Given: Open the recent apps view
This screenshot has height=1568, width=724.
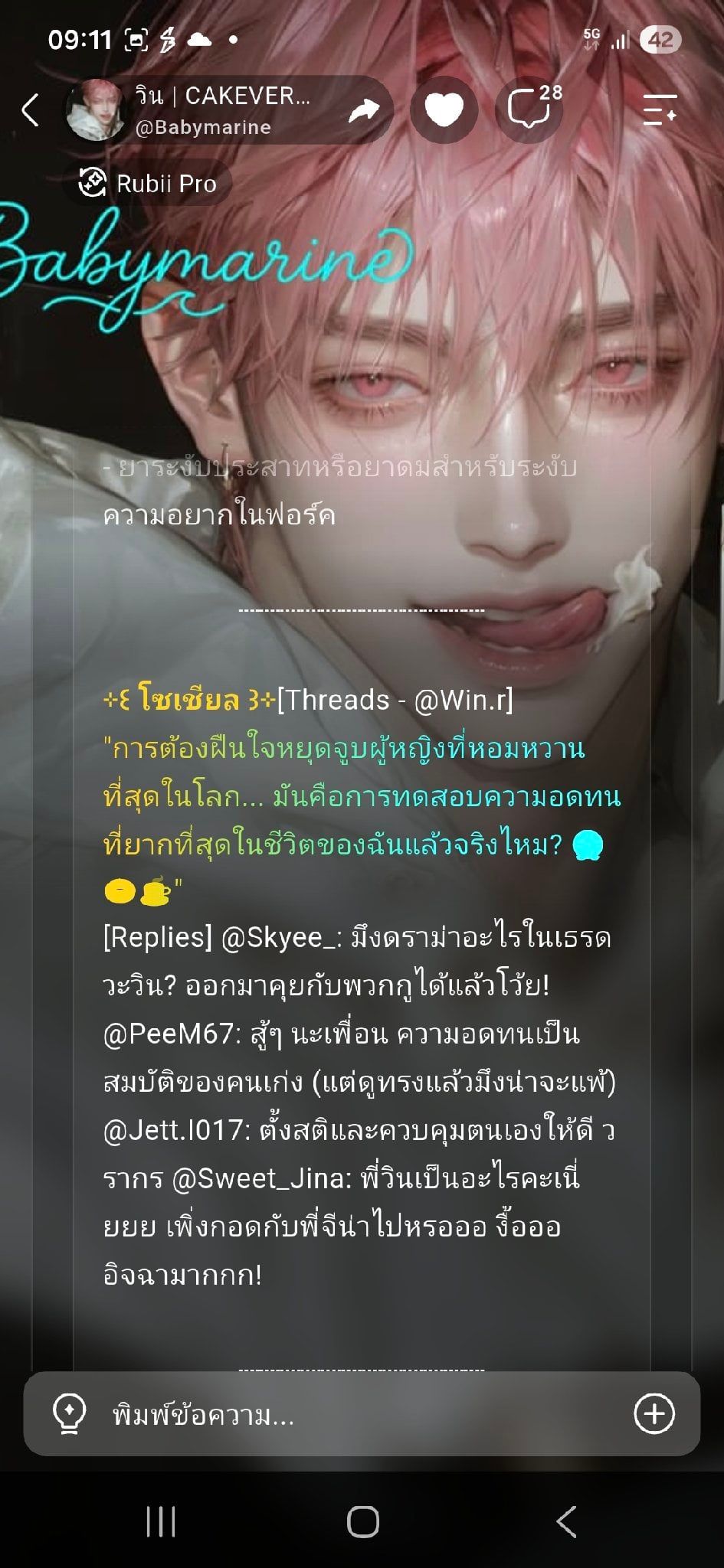Looking at the screenshot, I should click(161, 1521).
